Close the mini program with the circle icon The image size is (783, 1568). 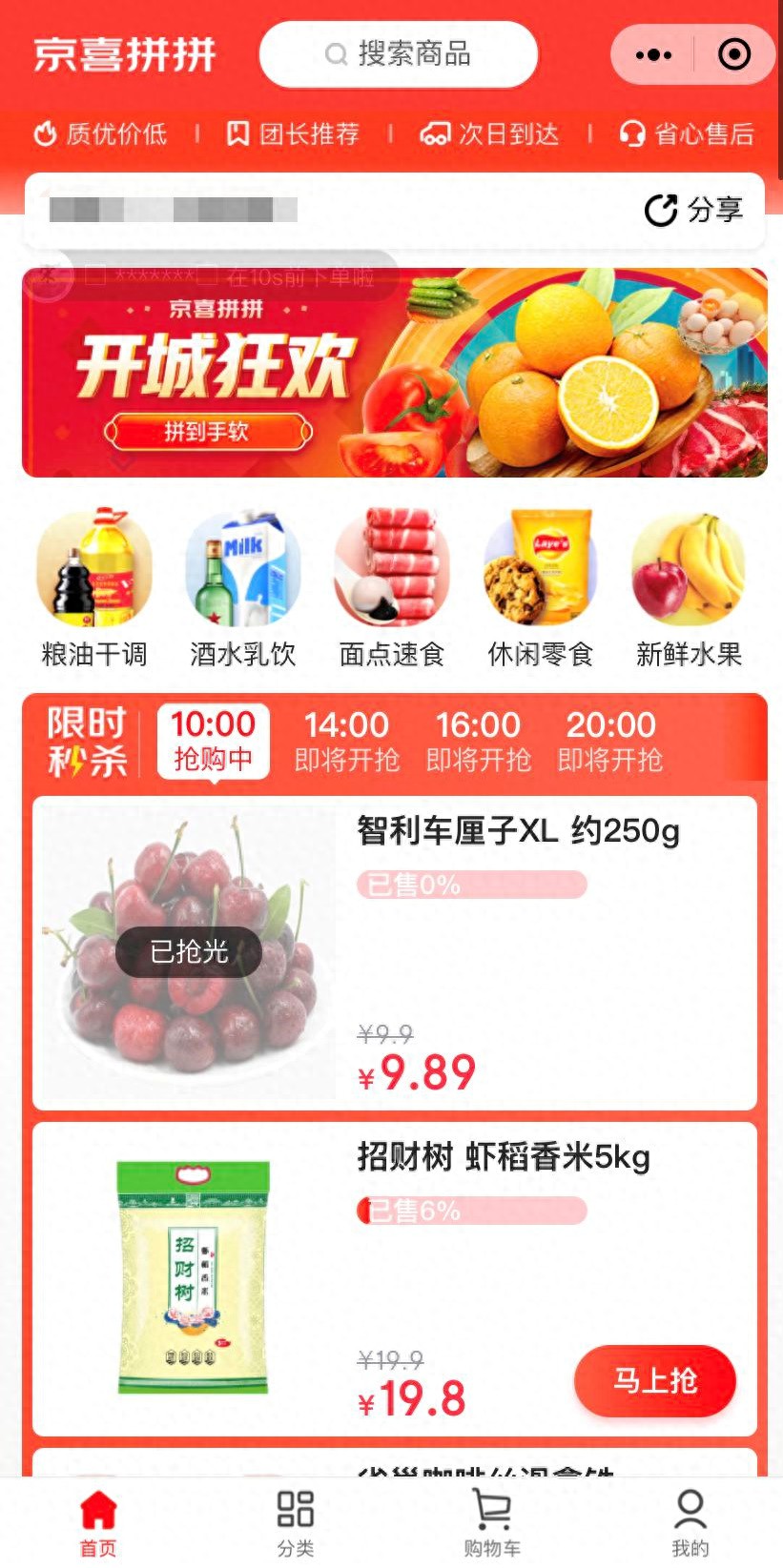[733, 54]
